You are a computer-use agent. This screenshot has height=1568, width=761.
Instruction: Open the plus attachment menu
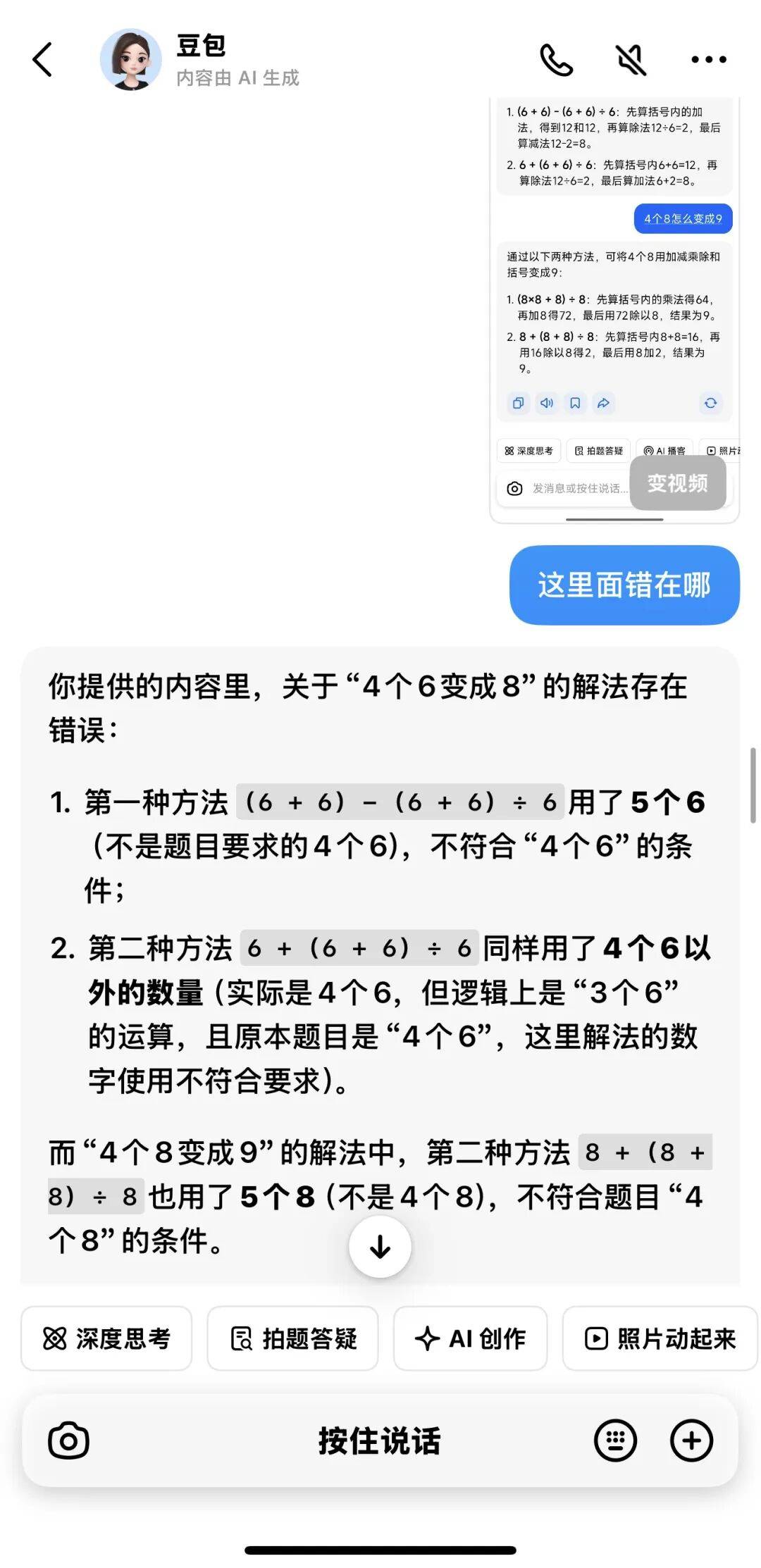coord(691,1441)
